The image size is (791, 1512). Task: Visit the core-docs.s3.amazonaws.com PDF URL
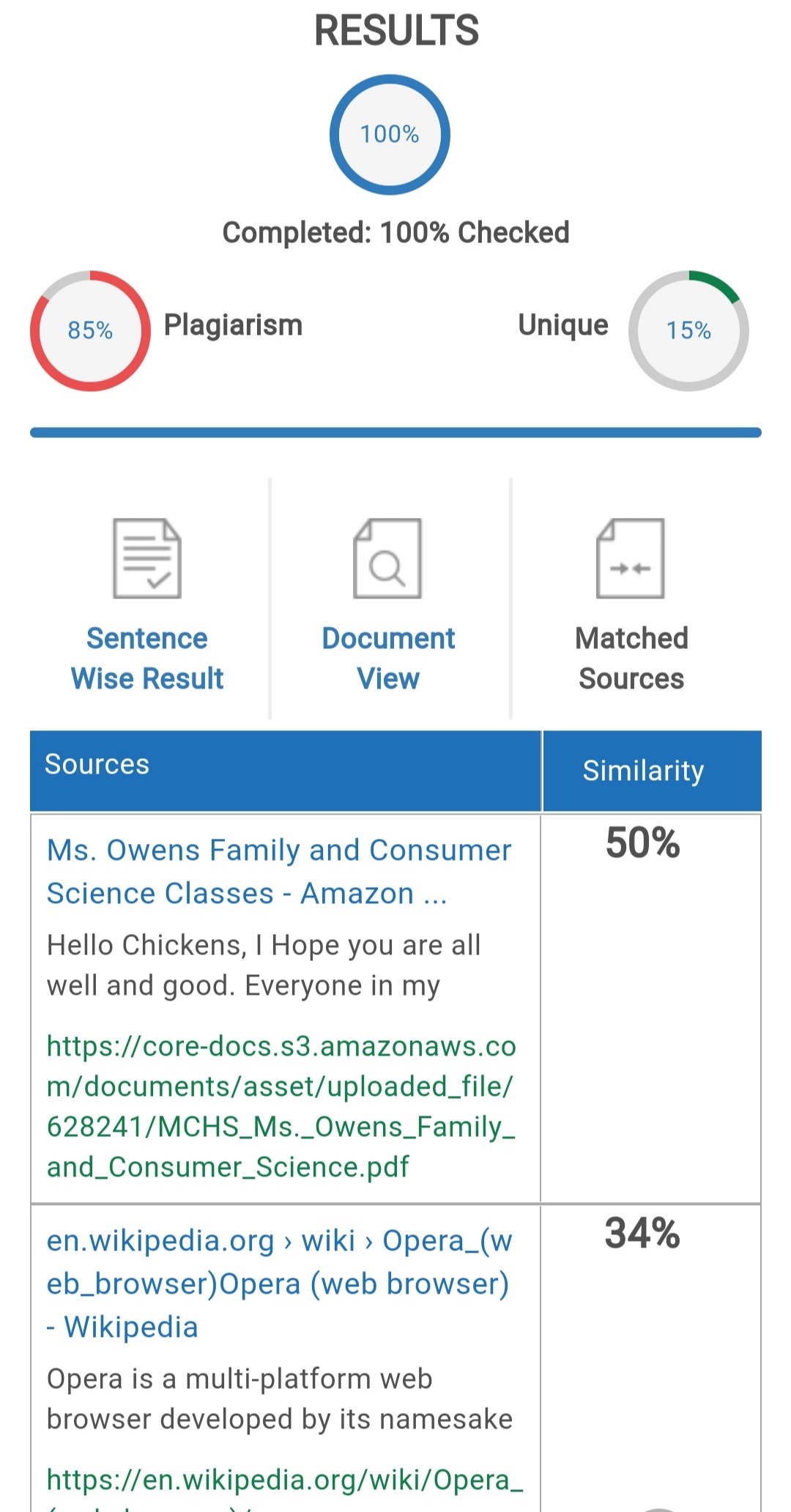coord(281,1106)
